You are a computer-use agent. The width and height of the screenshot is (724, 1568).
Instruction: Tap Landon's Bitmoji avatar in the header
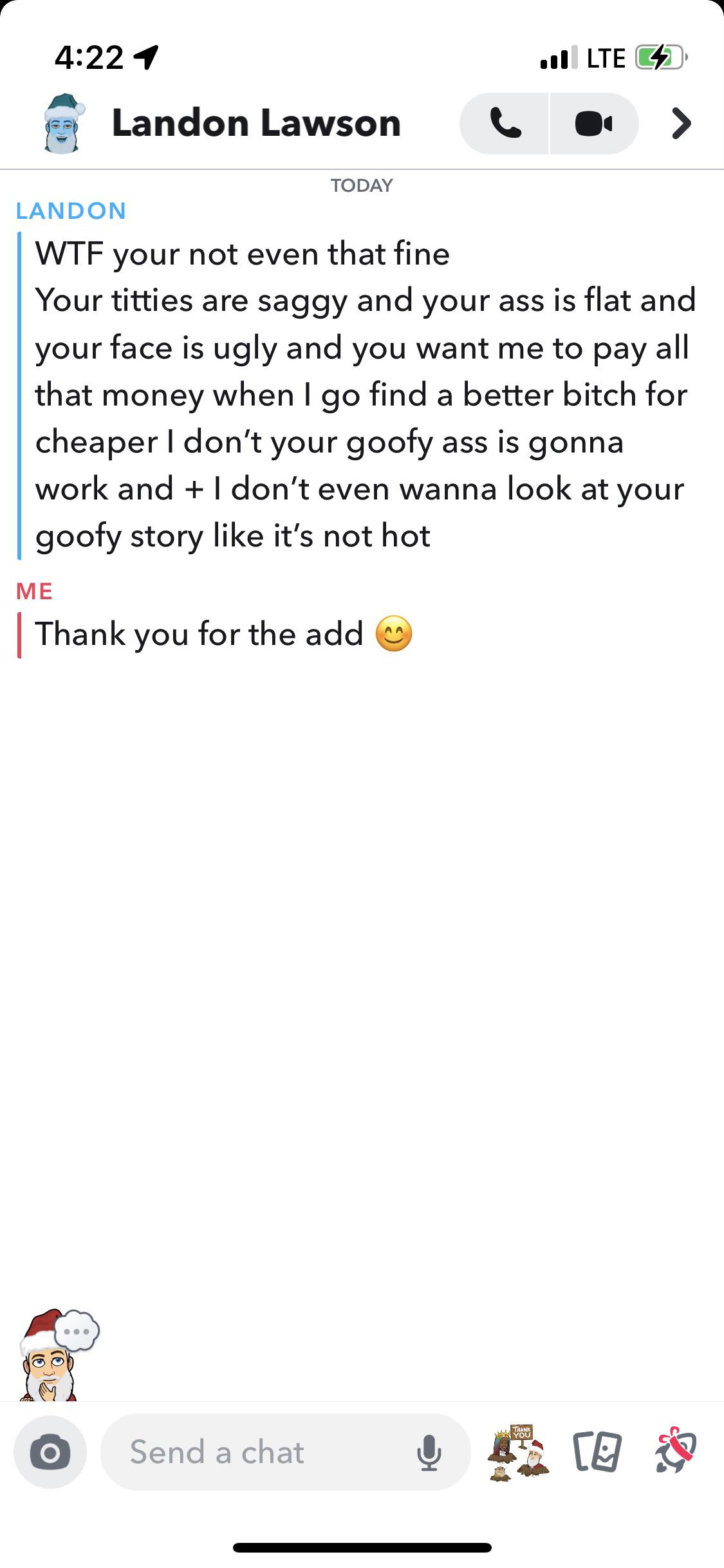coord(64,122)
